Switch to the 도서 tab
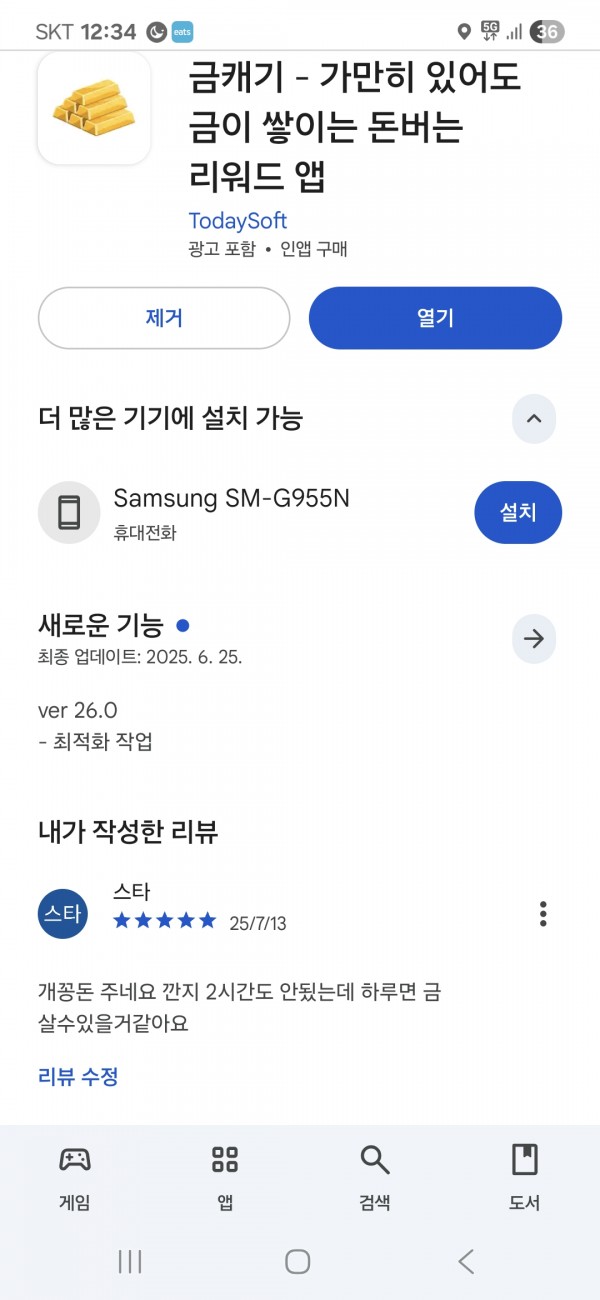Image resolution: width=600 pixels, height=1300 pixels. pyautogui.click(x=525, y=1178)
